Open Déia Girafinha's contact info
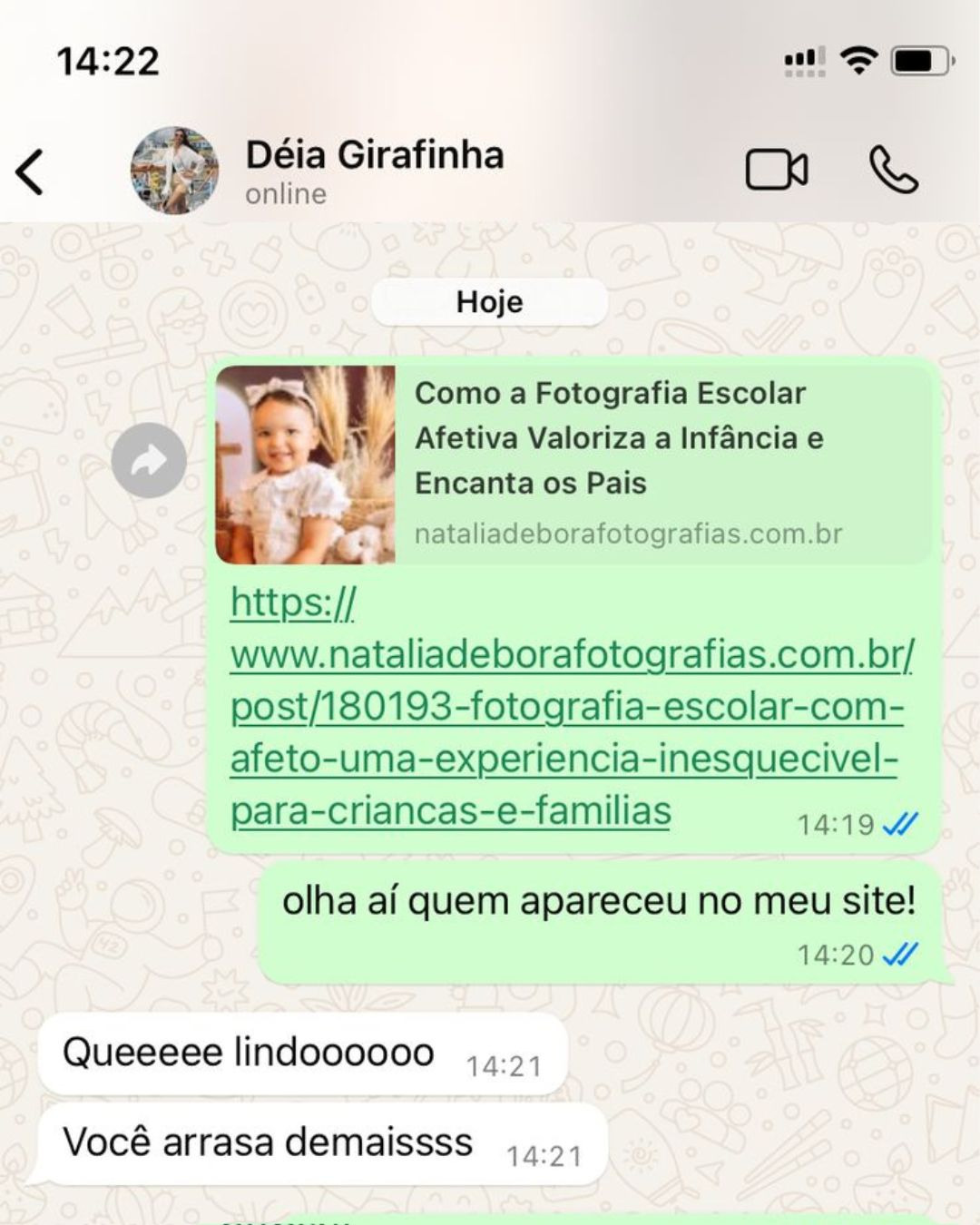 coord(374,169)
